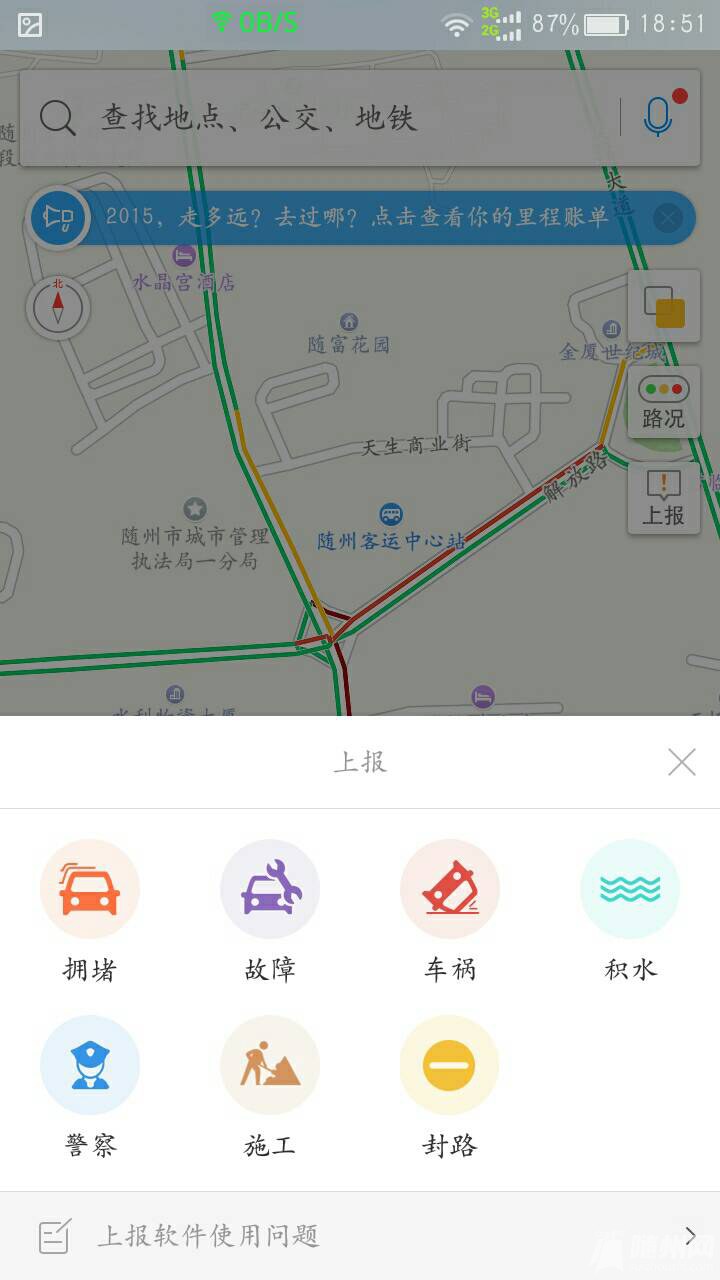Screen dimensions: 720x1280
Task: Toggle 路况 traffic conditions
Action: coord(663,402)
